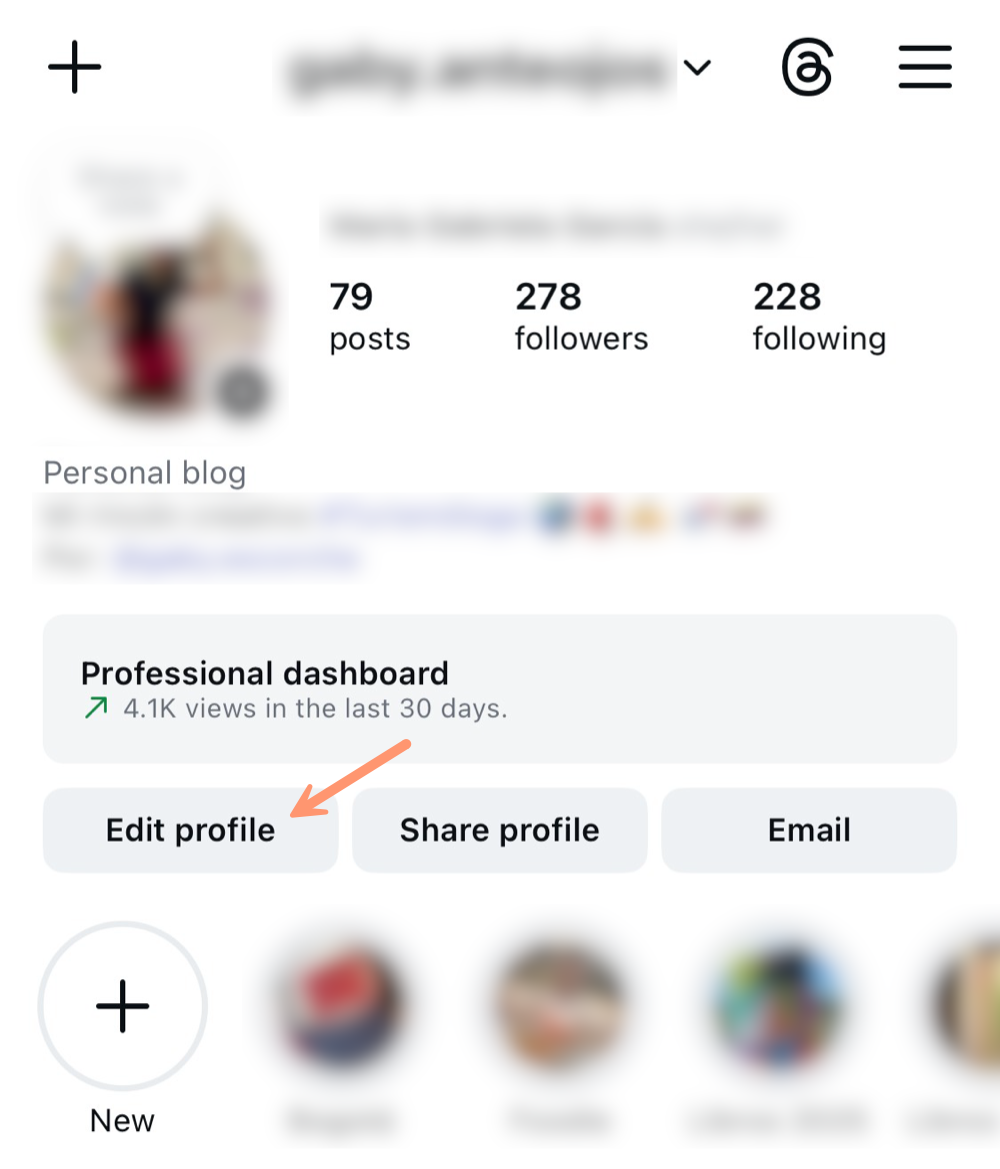Tap the plus icon to create content
This screenshot has height=1169, width=1000.
(x=75, y=68)
